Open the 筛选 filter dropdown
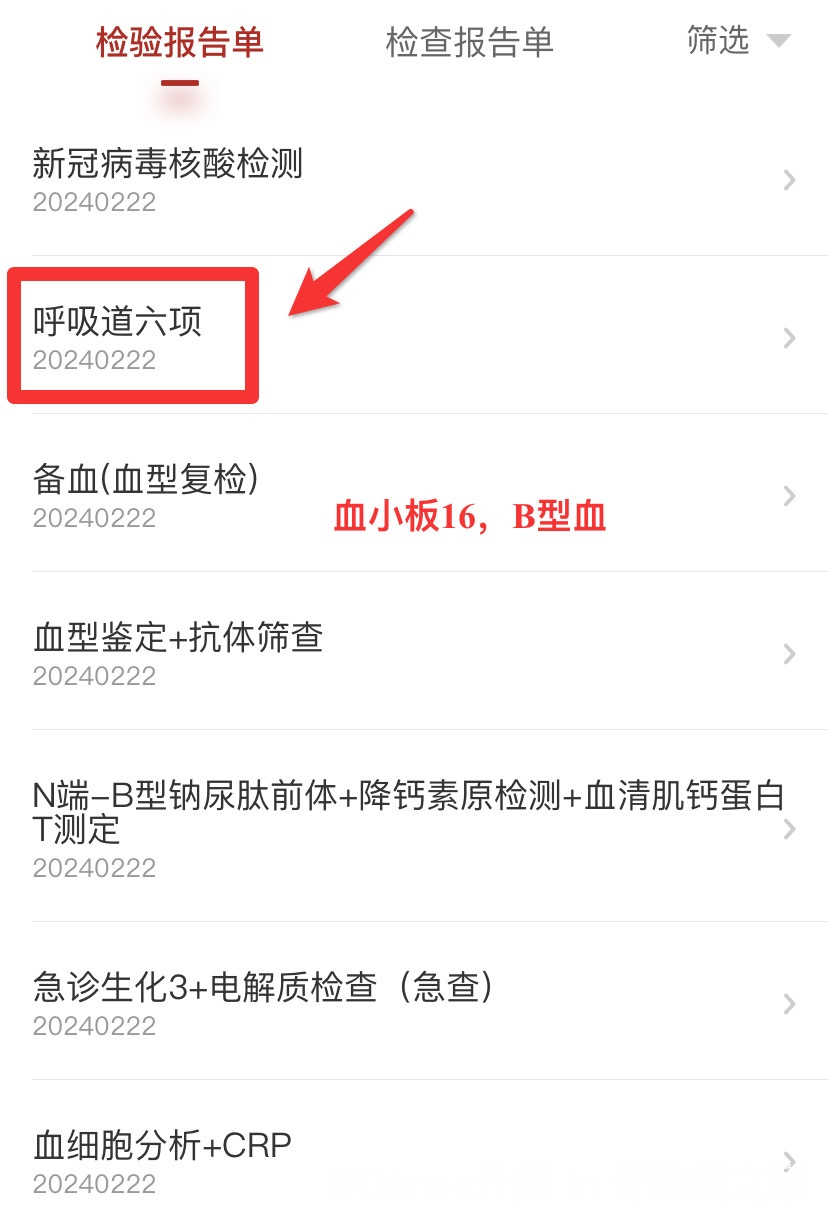This screenshot has width=828, height=1222. pyautogui.click(x=738, y=40)
